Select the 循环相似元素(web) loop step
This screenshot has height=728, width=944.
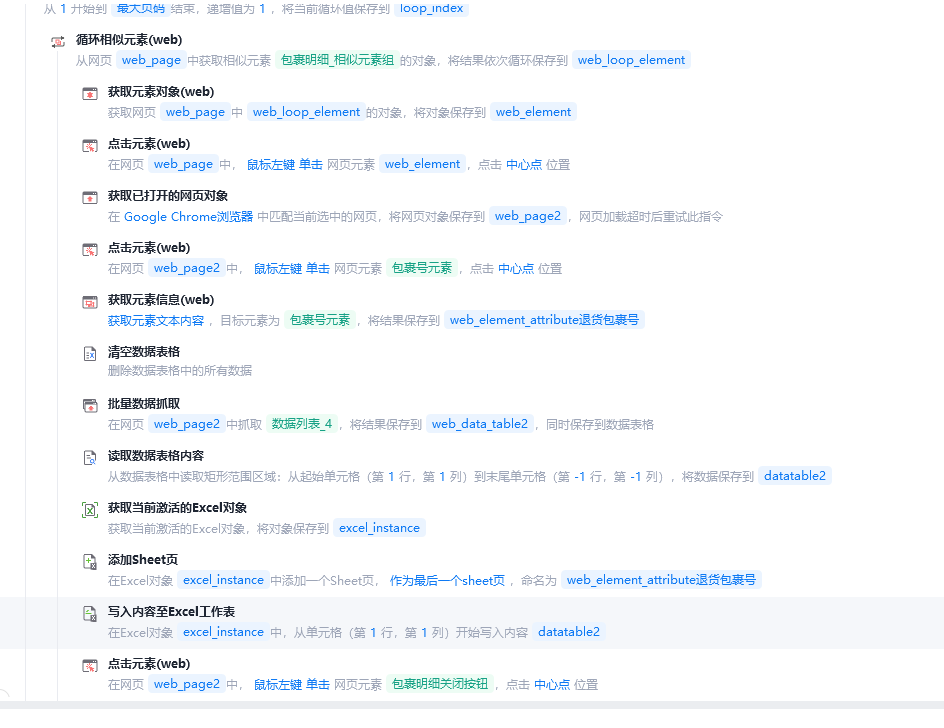[129, 40]
